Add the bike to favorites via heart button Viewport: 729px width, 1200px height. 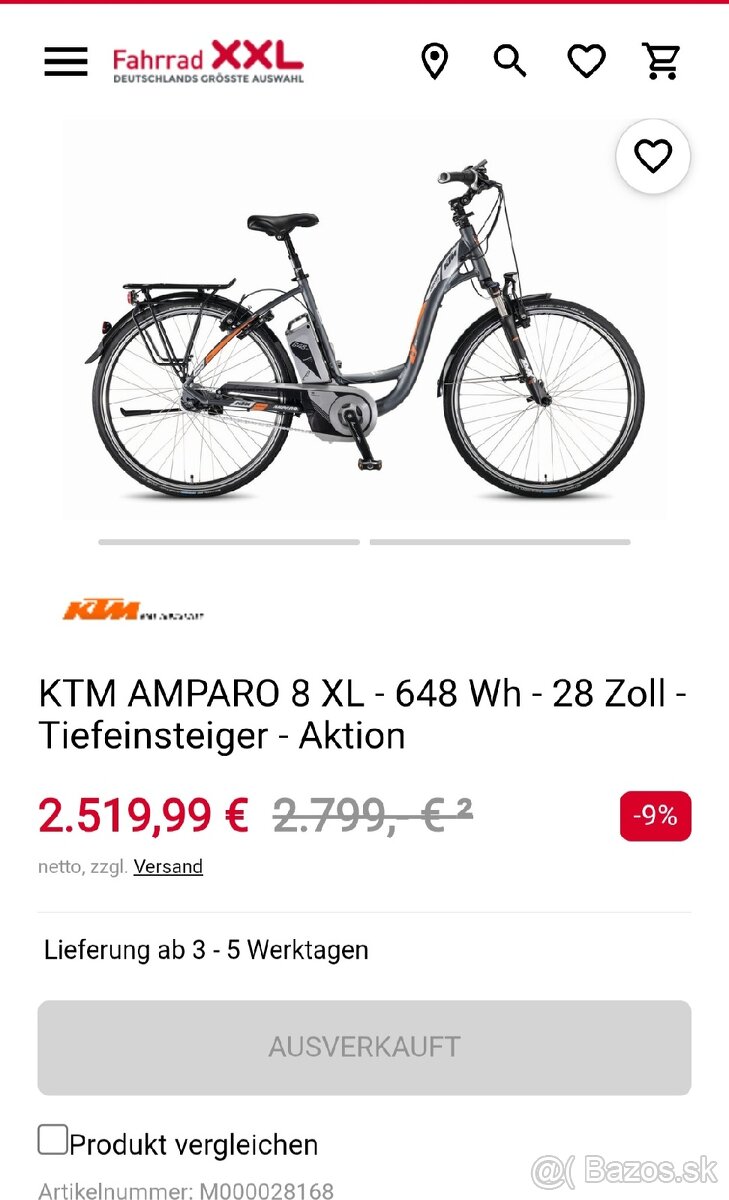(x=655, y=157)
